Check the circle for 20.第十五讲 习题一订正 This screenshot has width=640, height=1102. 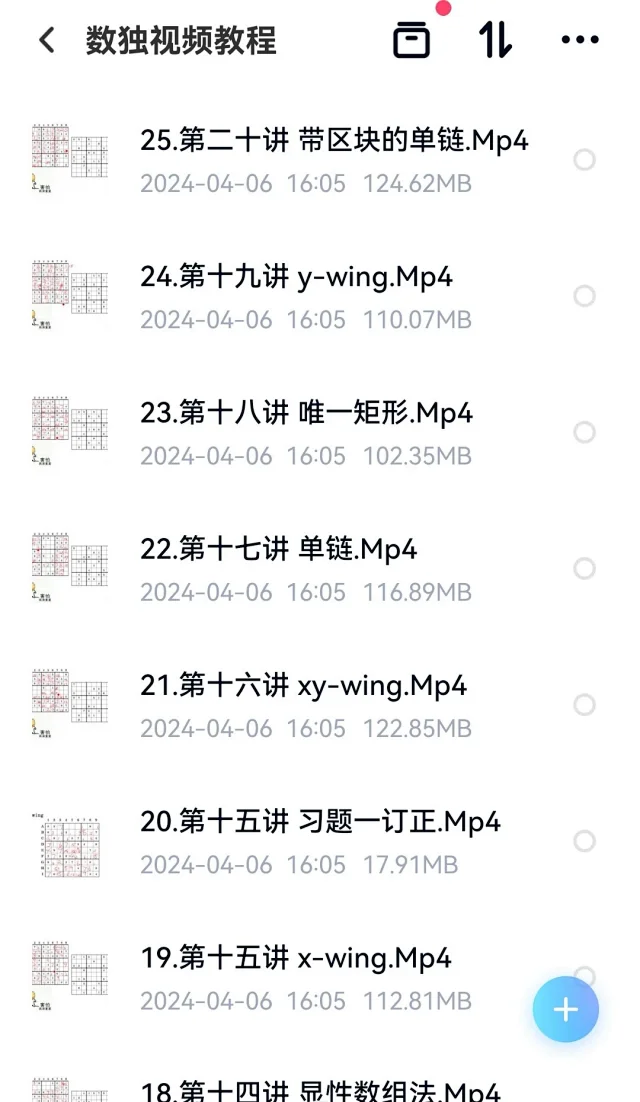pos(584,841)
